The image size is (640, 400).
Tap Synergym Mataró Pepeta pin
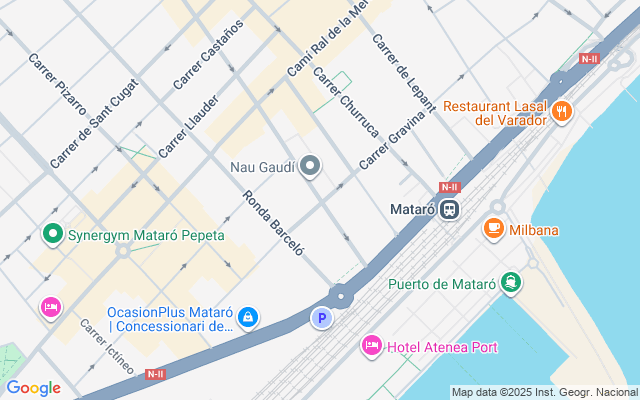point(52,235)
